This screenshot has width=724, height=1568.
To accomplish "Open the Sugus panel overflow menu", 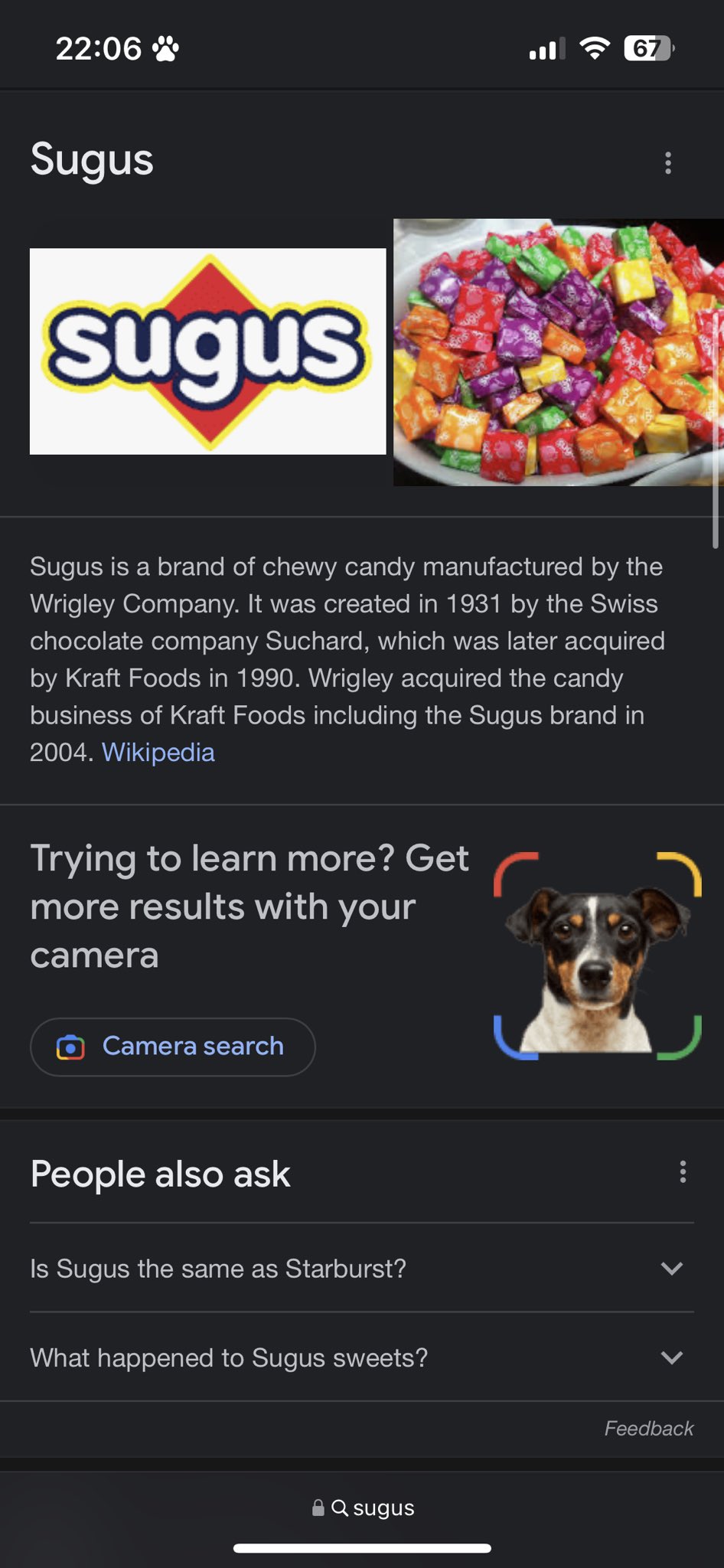I will click(668, 162).
